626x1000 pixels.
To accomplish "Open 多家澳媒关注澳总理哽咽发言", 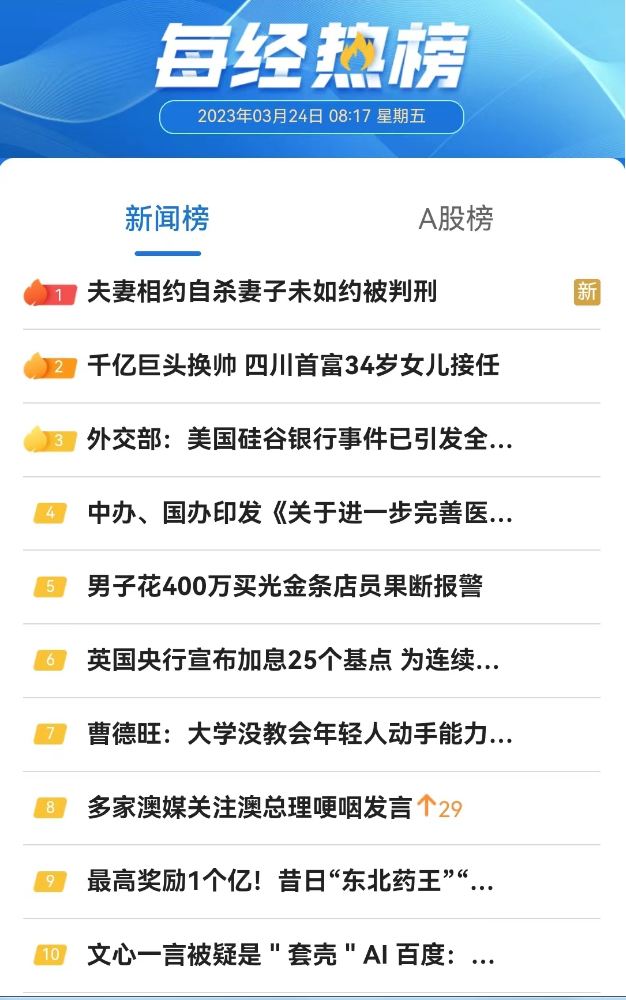I will 250,808.
